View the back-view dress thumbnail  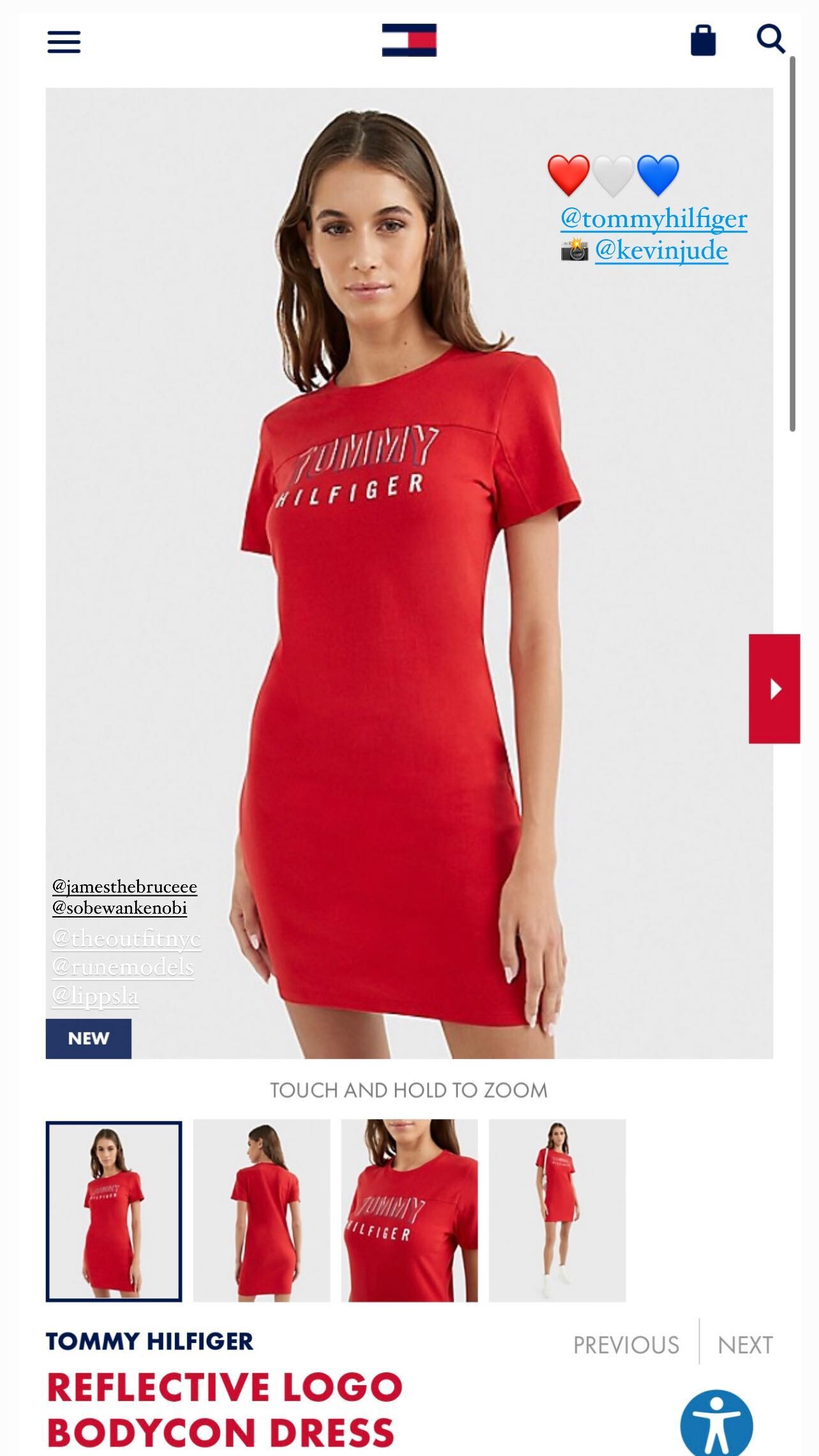point(262,1211)
